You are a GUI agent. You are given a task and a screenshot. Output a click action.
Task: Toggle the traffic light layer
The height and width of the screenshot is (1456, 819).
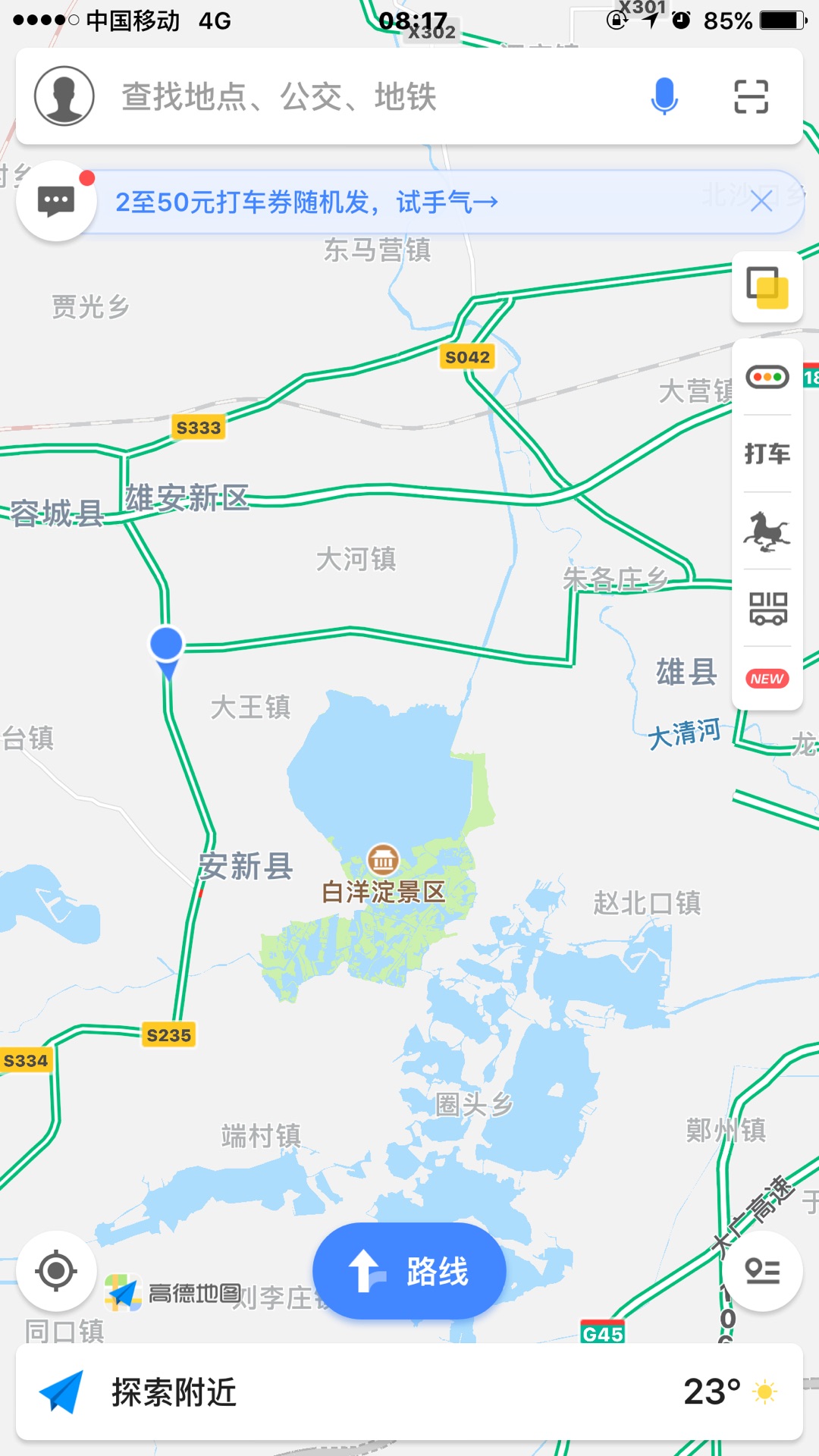click(767, 377)
